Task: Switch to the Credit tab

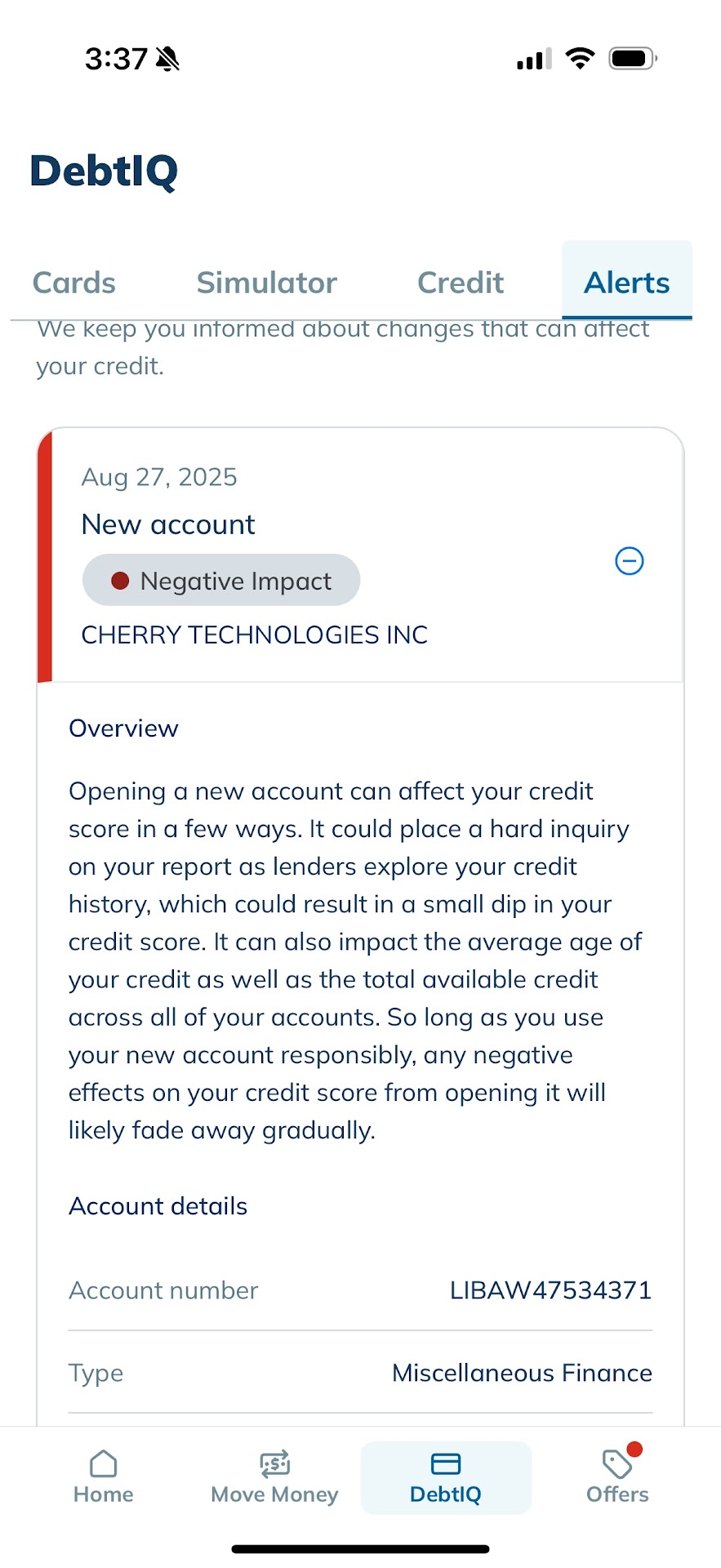Action: [461, 283]
